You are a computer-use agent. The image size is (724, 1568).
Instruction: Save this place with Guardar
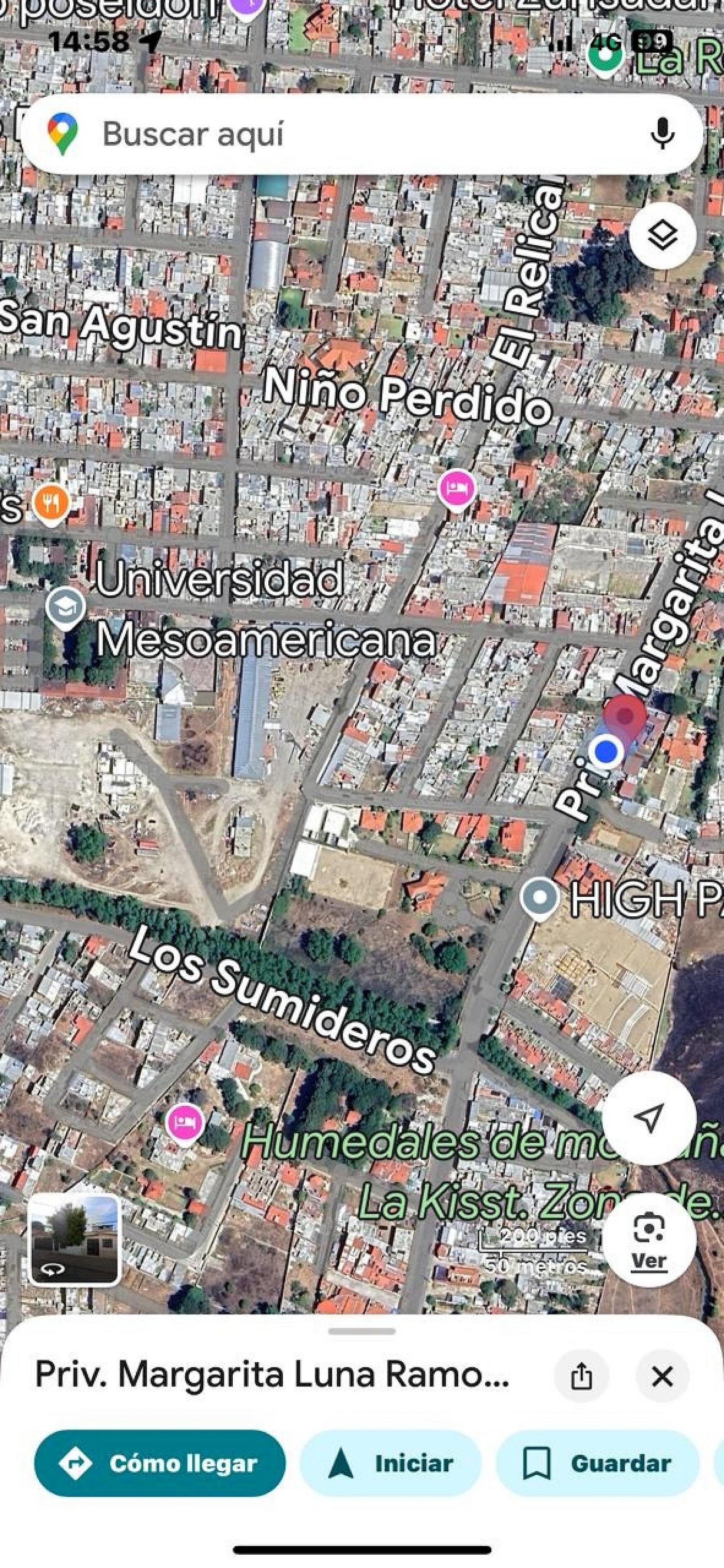[597, 1463]
